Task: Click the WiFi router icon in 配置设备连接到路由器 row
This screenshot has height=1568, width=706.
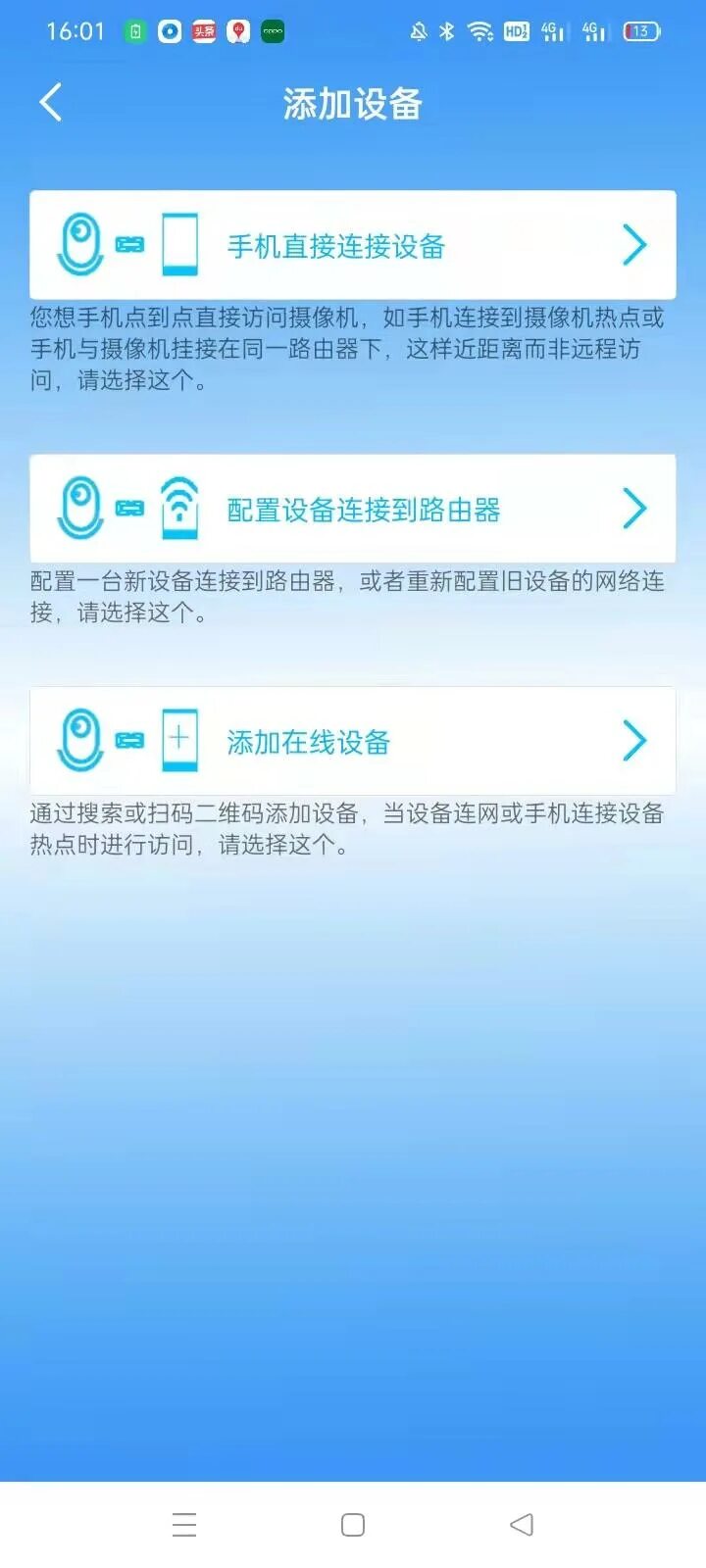Action: coord(179,508)
